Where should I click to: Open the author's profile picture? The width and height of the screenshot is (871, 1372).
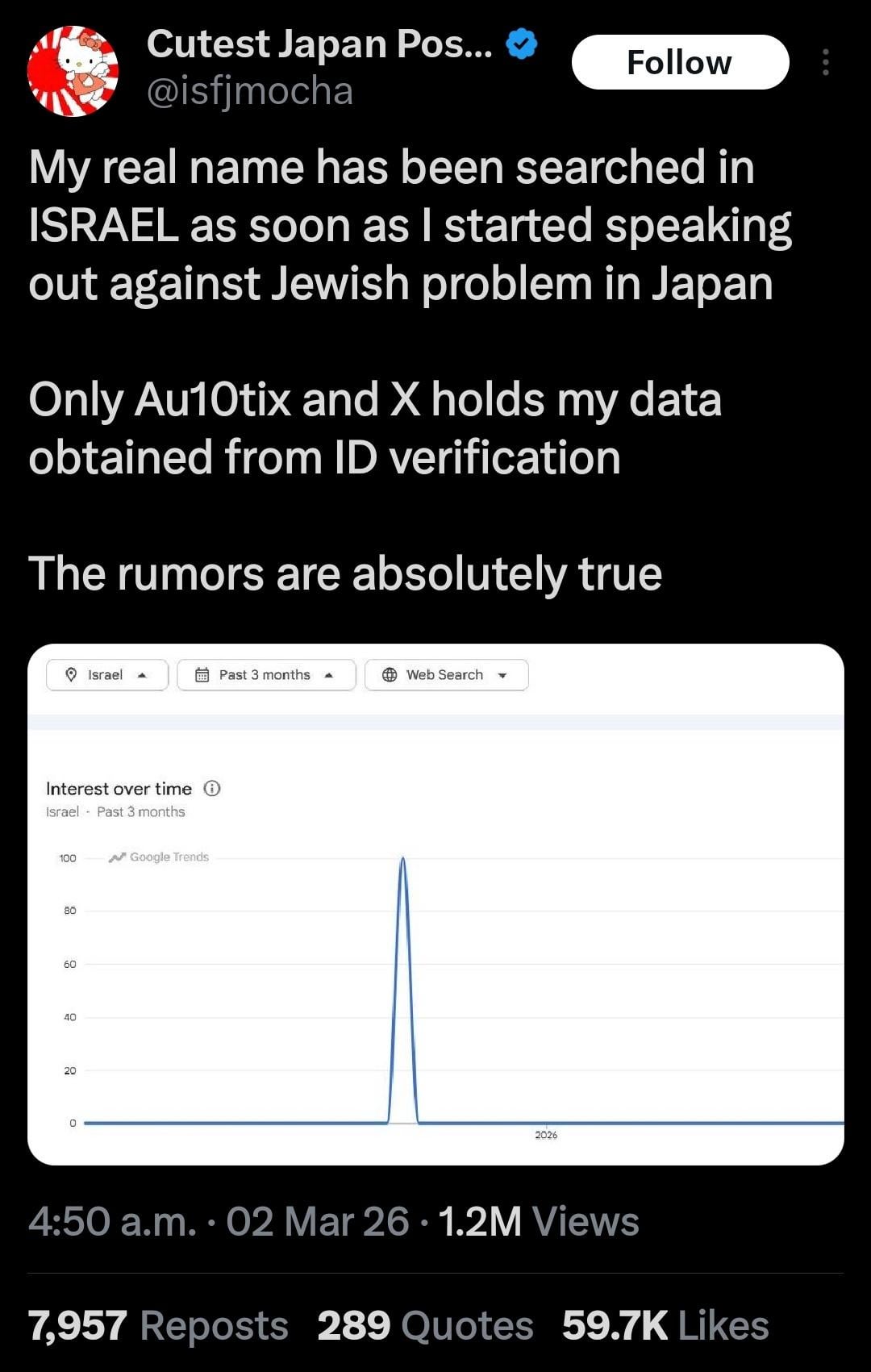tap(73, 71)
